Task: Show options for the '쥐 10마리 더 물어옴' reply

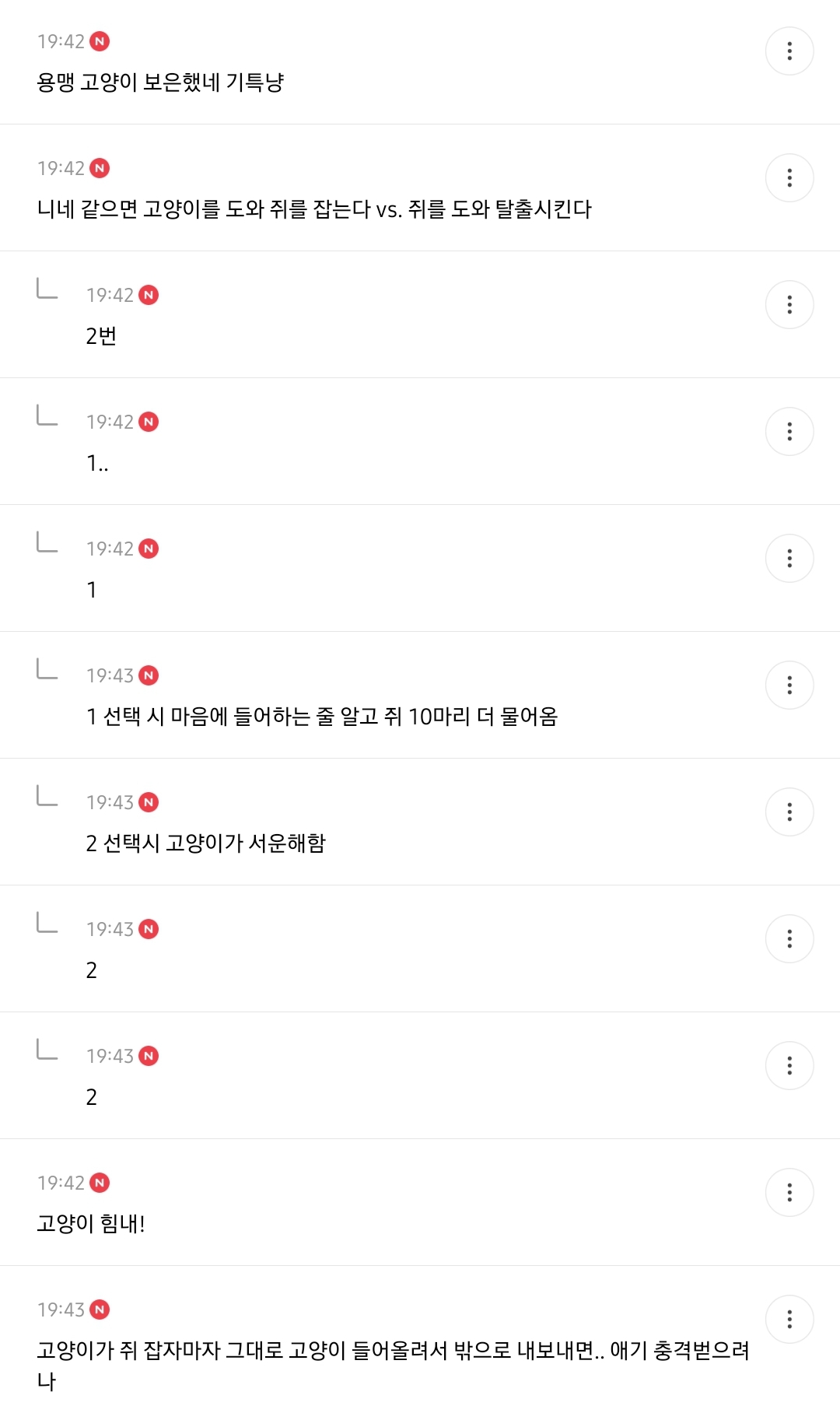Action: coord(789,685)
